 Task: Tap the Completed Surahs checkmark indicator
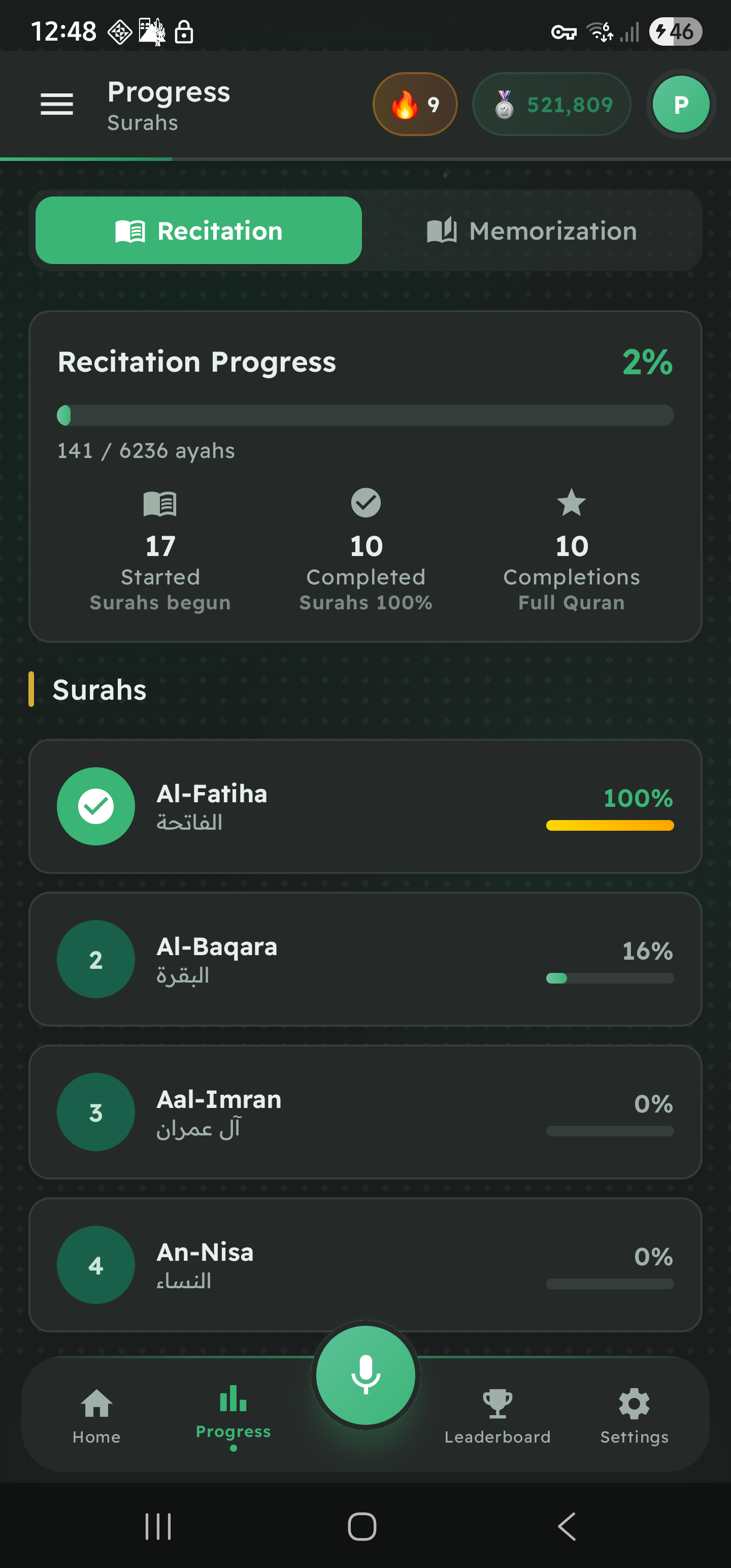coord(364,503)
